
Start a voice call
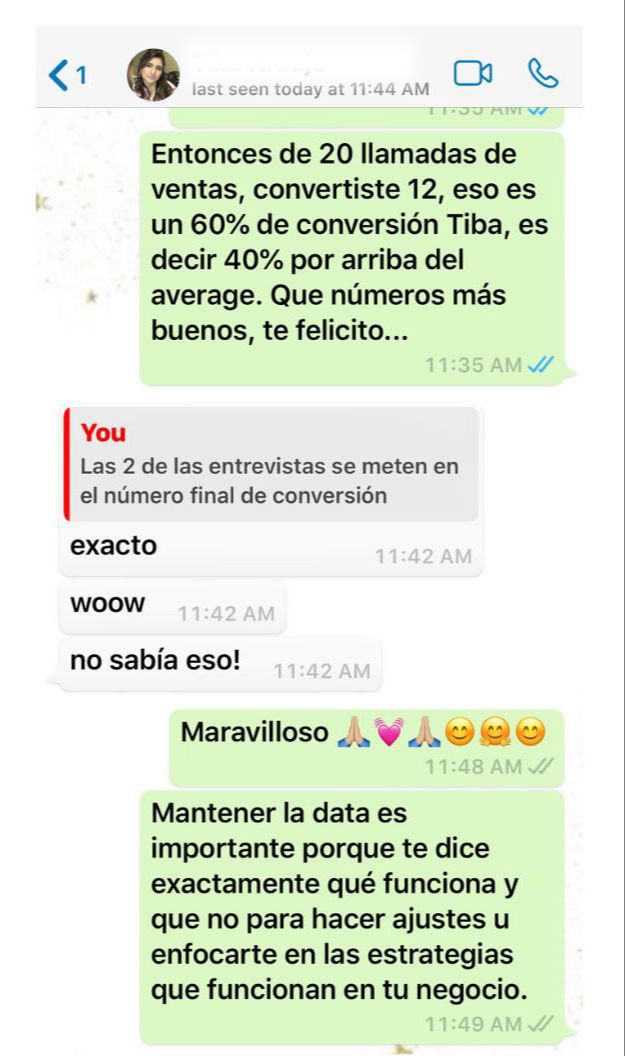(543, 73)
